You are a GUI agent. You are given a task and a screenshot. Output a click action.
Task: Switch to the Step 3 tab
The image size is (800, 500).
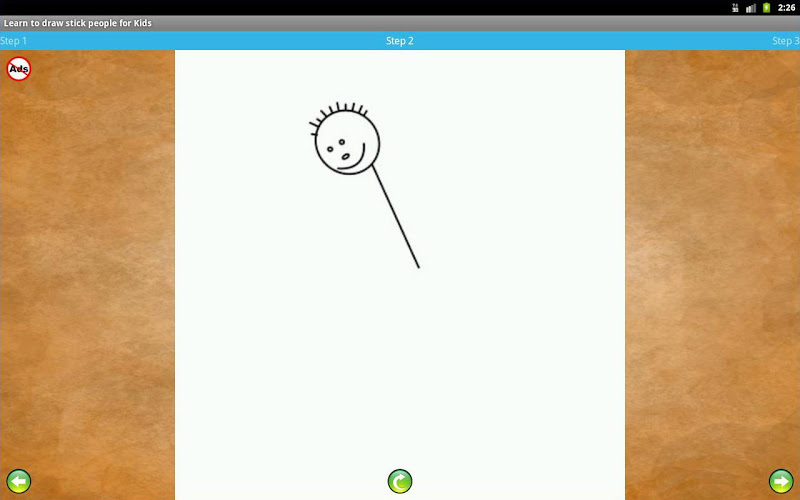(x=785, y=41)
